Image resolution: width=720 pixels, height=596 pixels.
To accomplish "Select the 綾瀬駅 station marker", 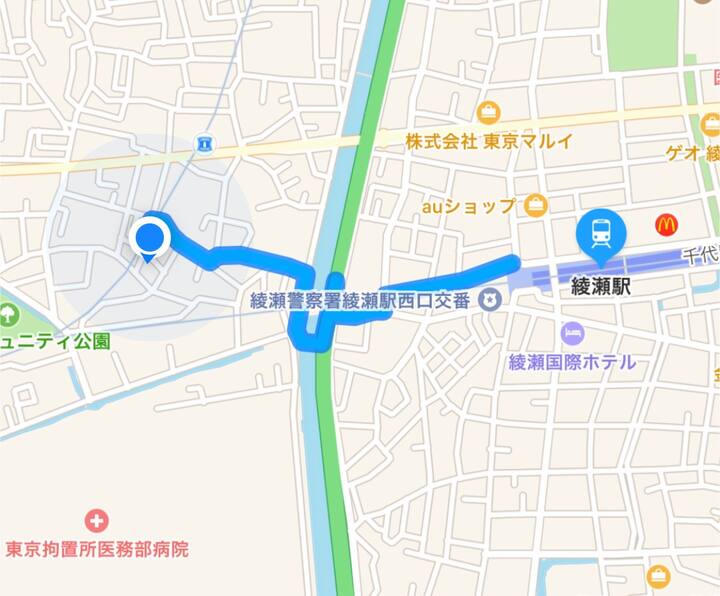I will coord(602,234).
